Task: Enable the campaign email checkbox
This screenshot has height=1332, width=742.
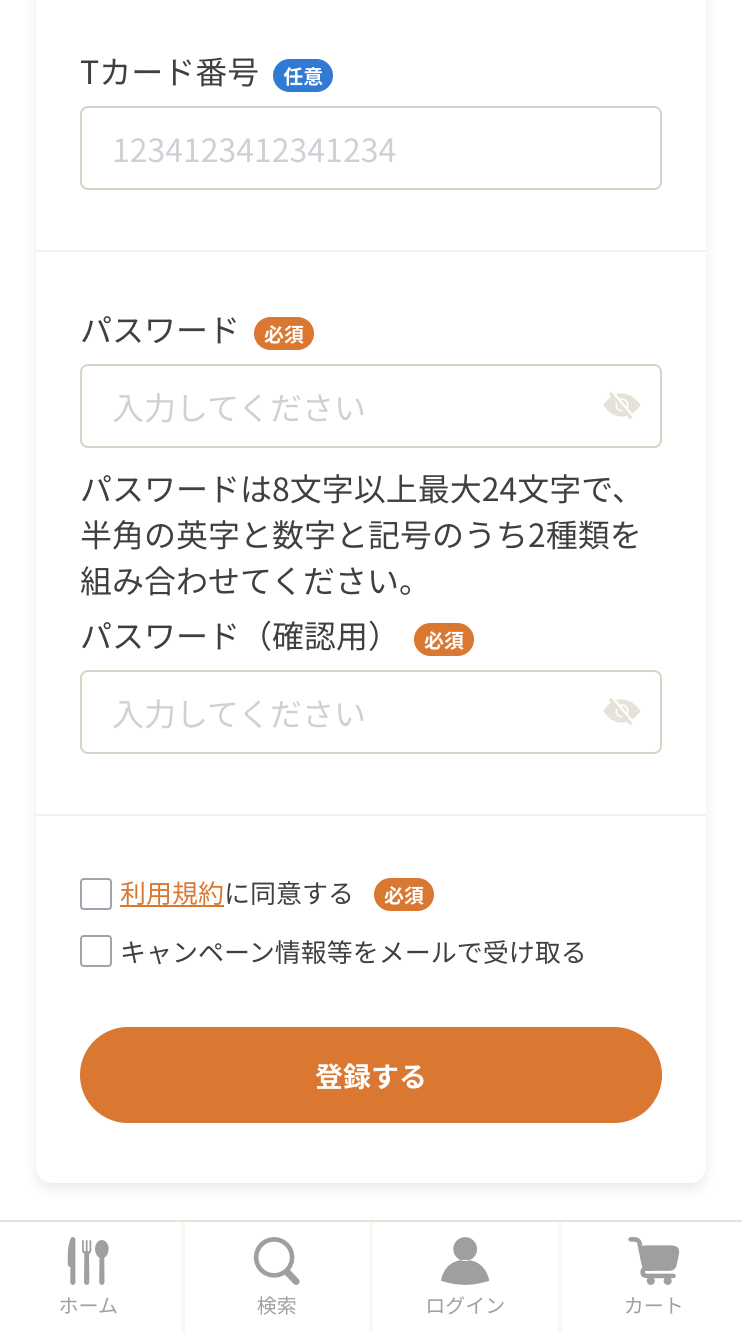Action: pos(94,951)
